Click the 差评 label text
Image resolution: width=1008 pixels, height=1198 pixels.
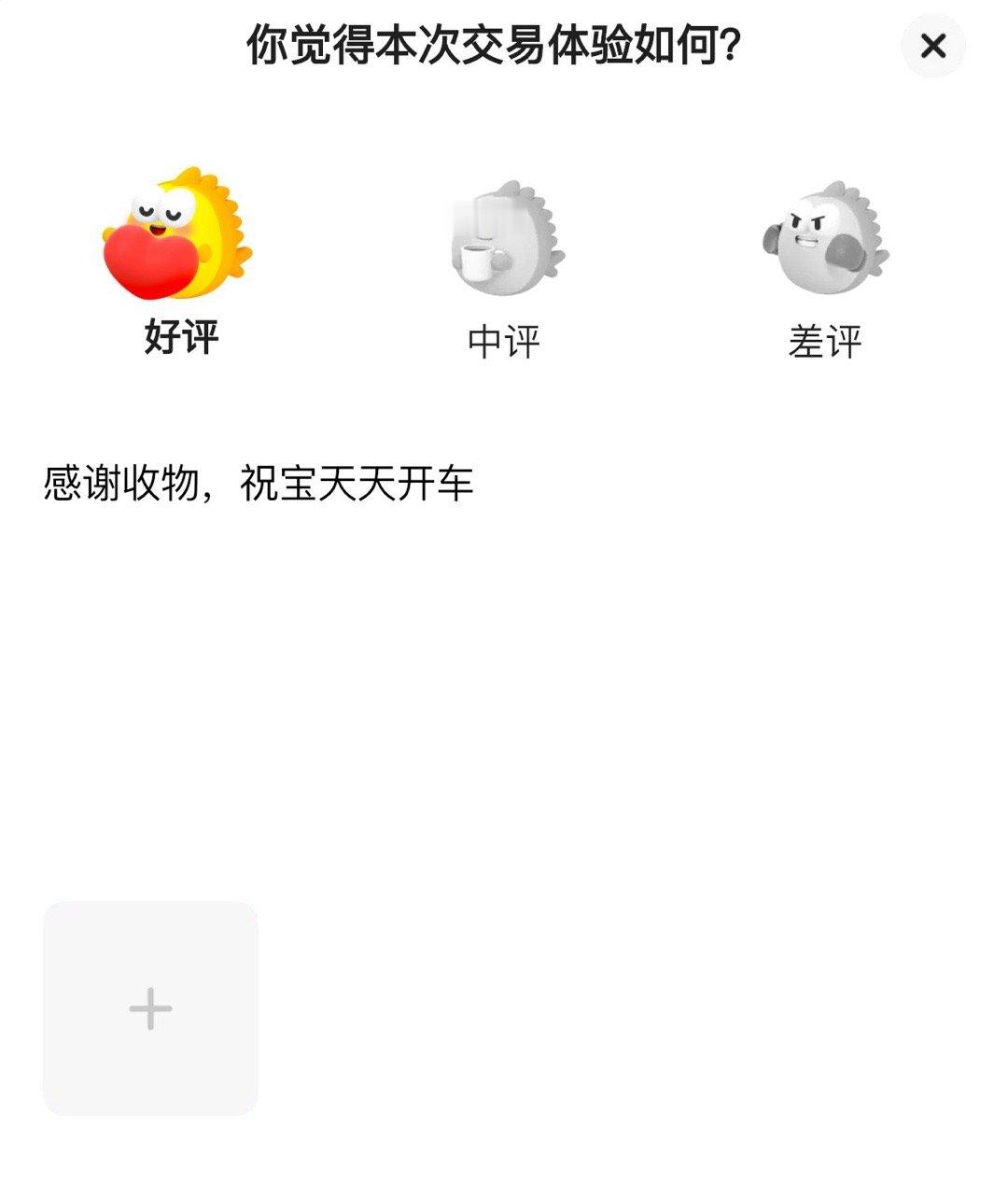827,340
